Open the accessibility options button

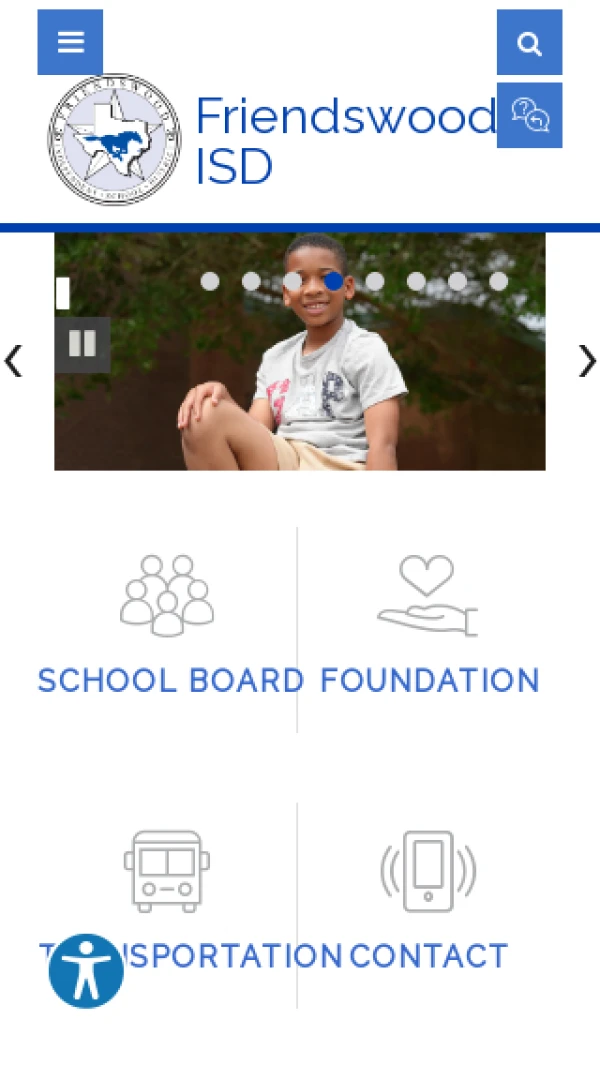(86, 971)
